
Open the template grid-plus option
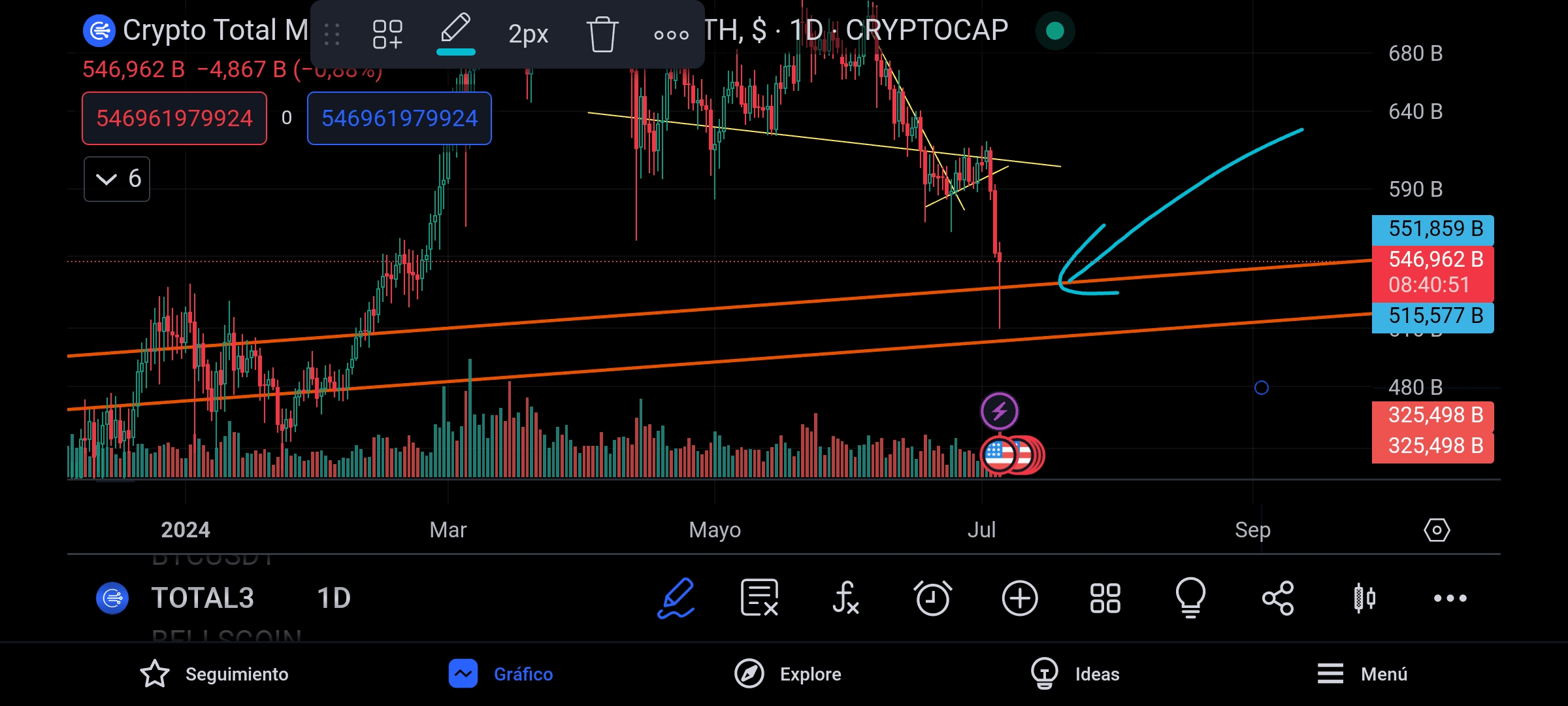[387, 33]
